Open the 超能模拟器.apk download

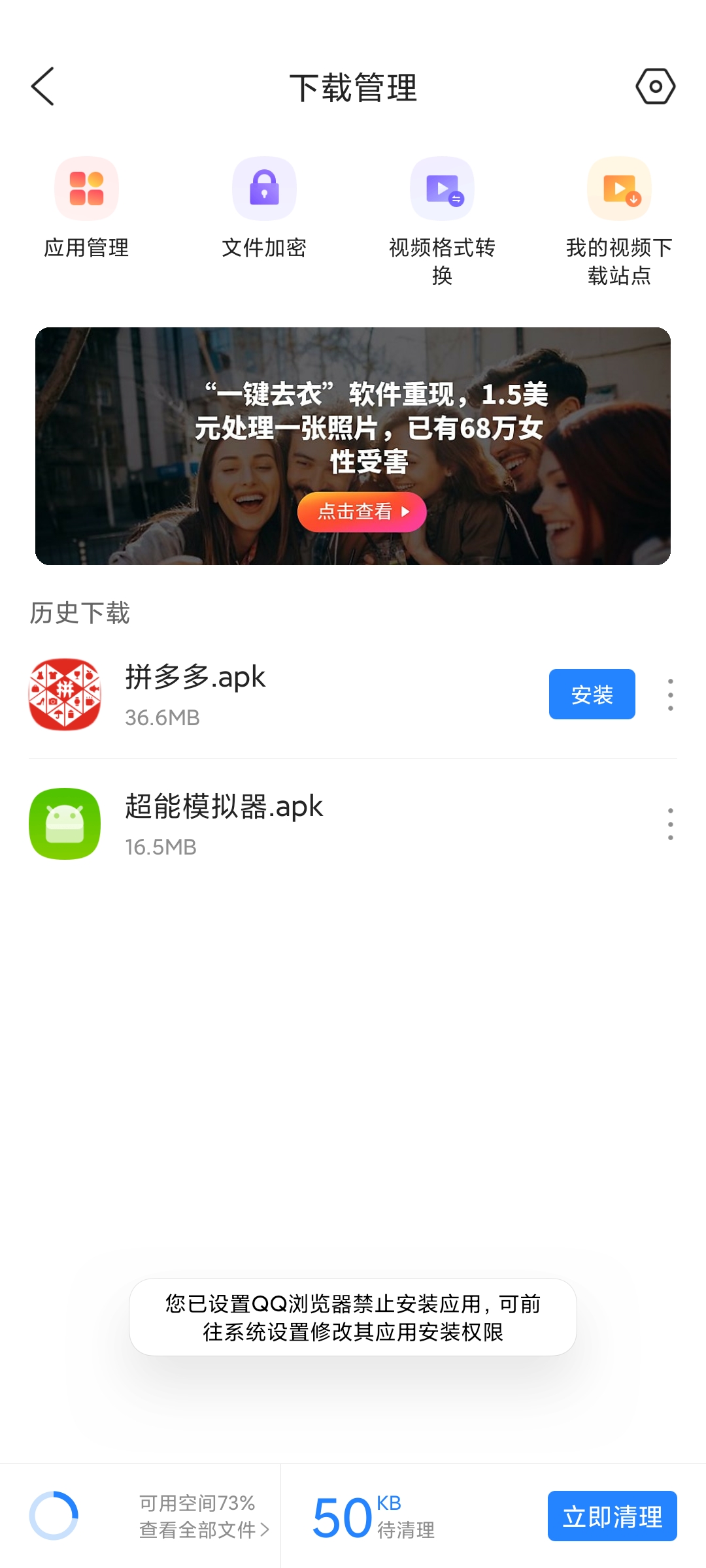pos(327,824)
